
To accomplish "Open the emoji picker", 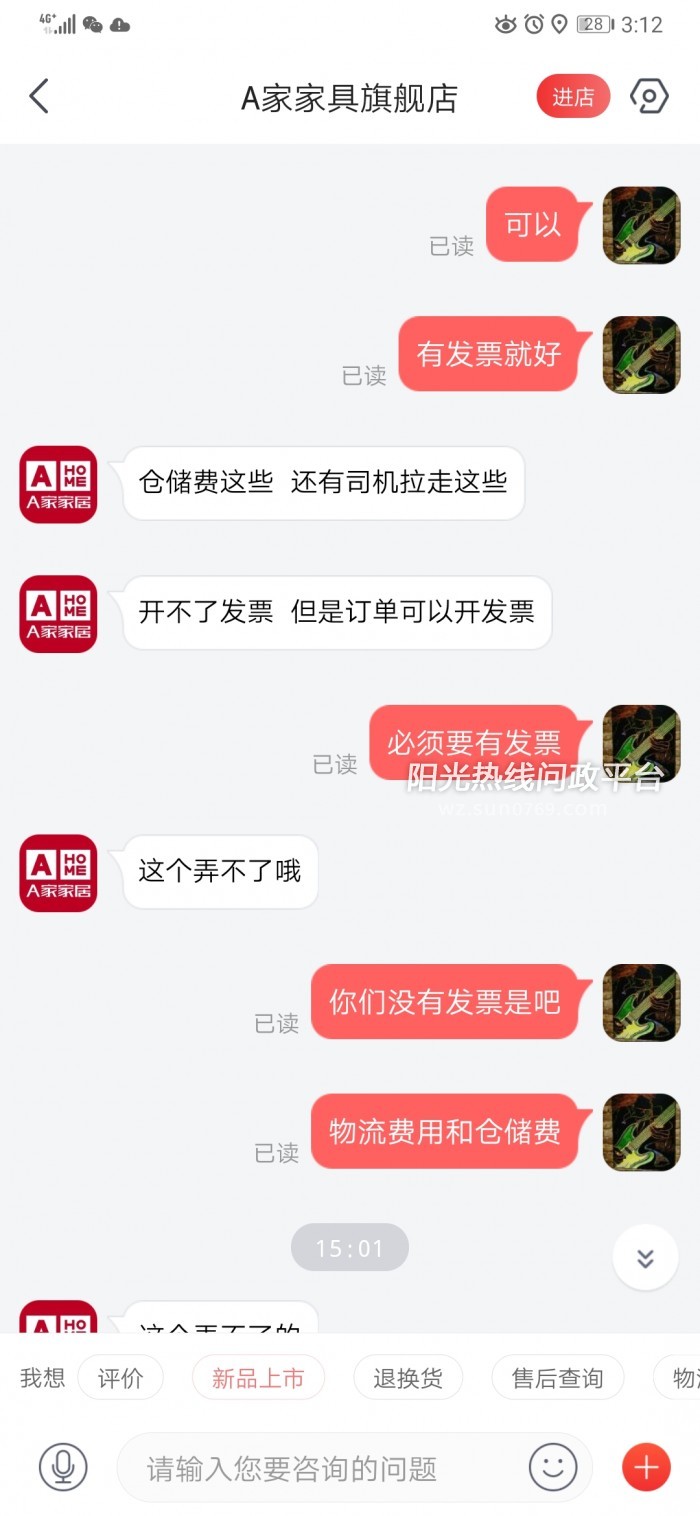I will coord(553,1467).
